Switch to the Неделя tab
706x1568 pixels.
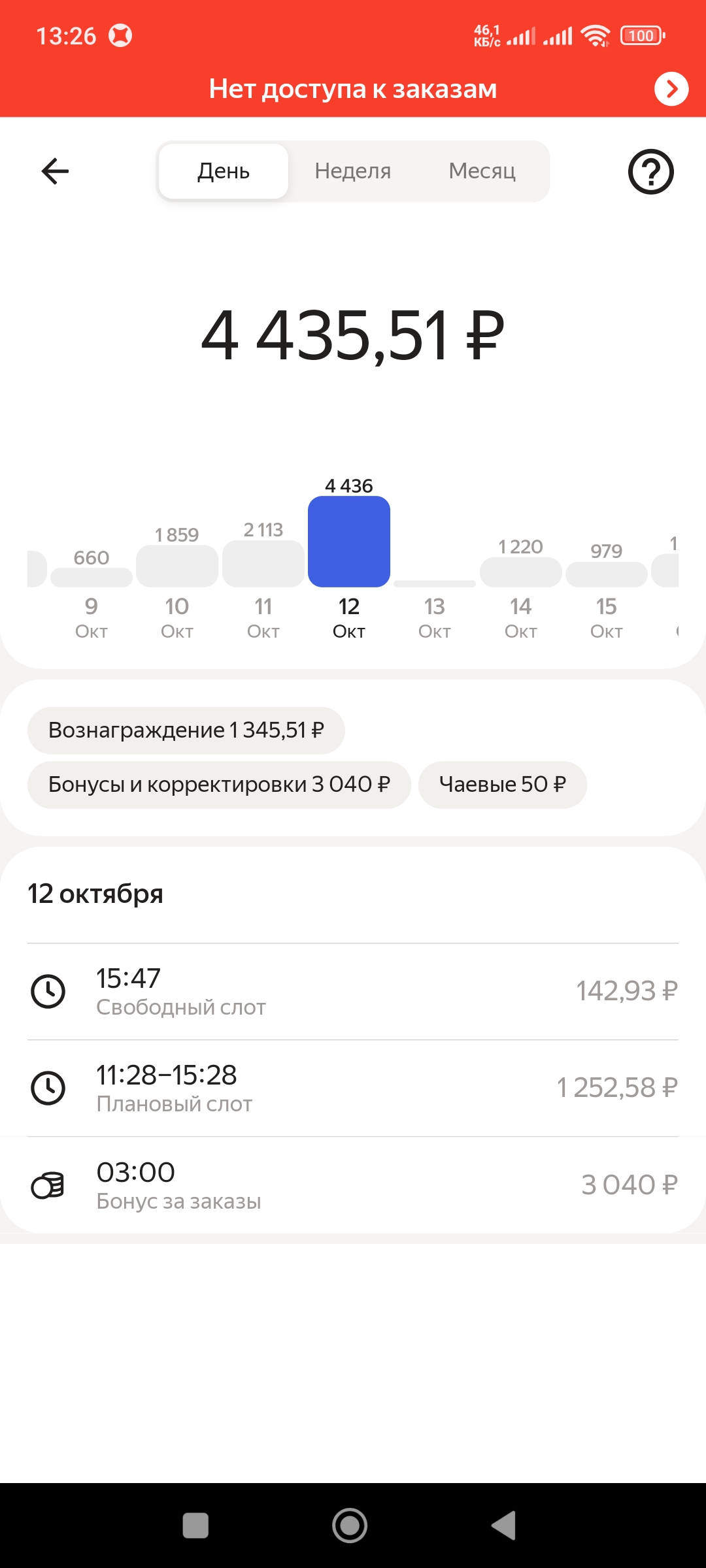pos(353,171)
